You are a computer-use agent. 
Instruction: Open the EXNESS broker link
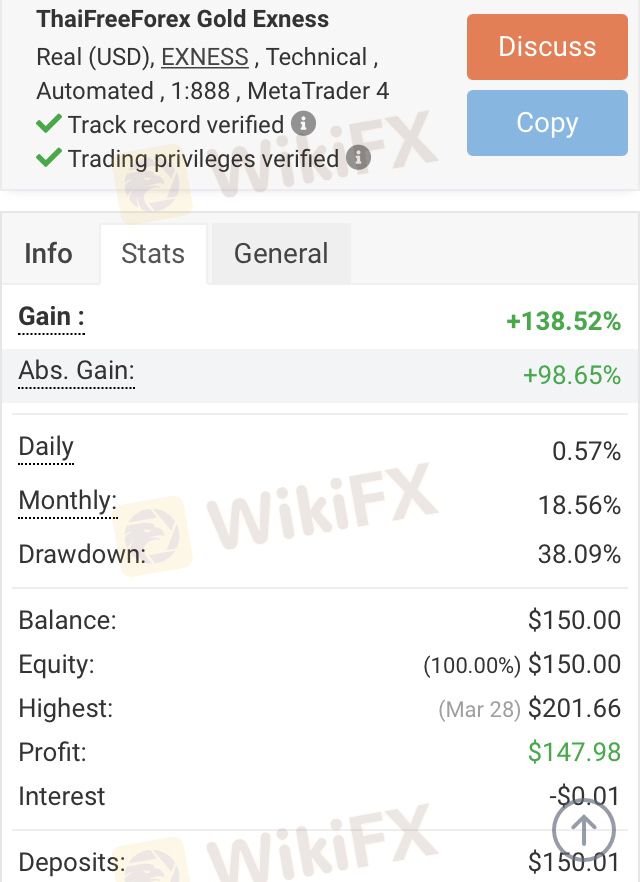[205, 57]
